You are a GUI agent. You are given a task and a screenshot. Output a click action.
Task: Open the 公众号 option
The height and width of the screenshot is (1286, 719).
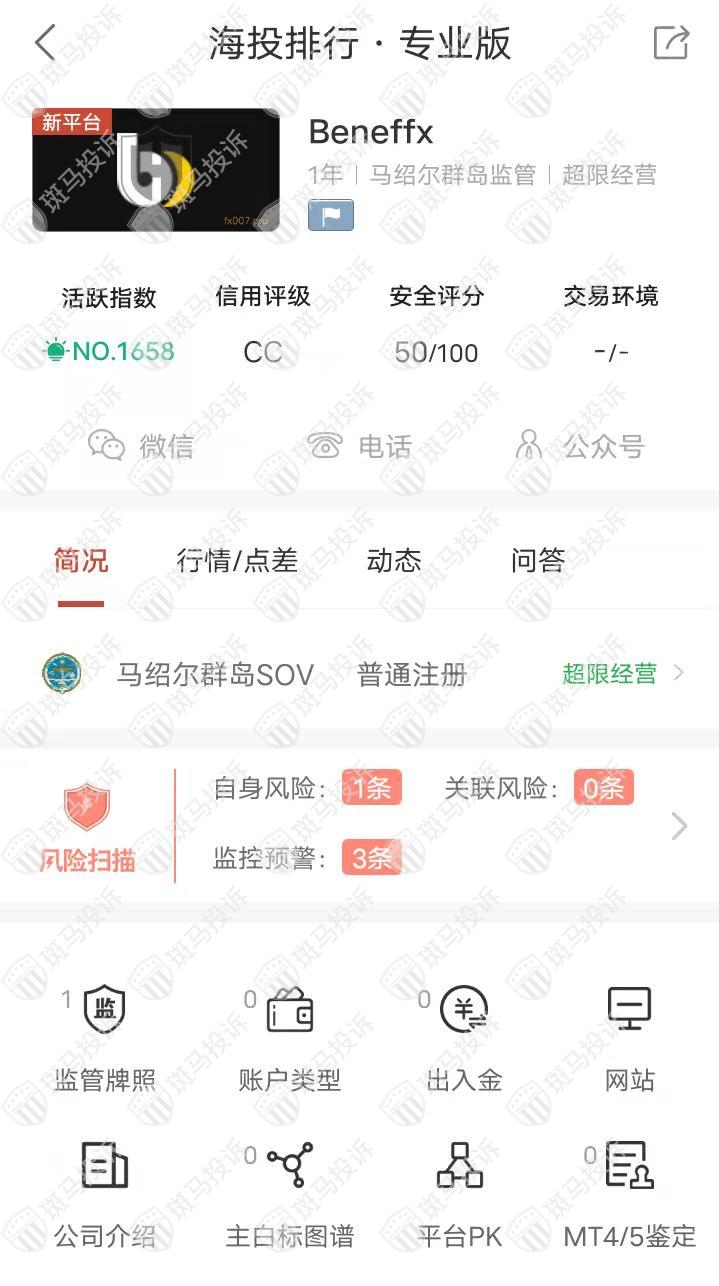click(x=580, y=446)
